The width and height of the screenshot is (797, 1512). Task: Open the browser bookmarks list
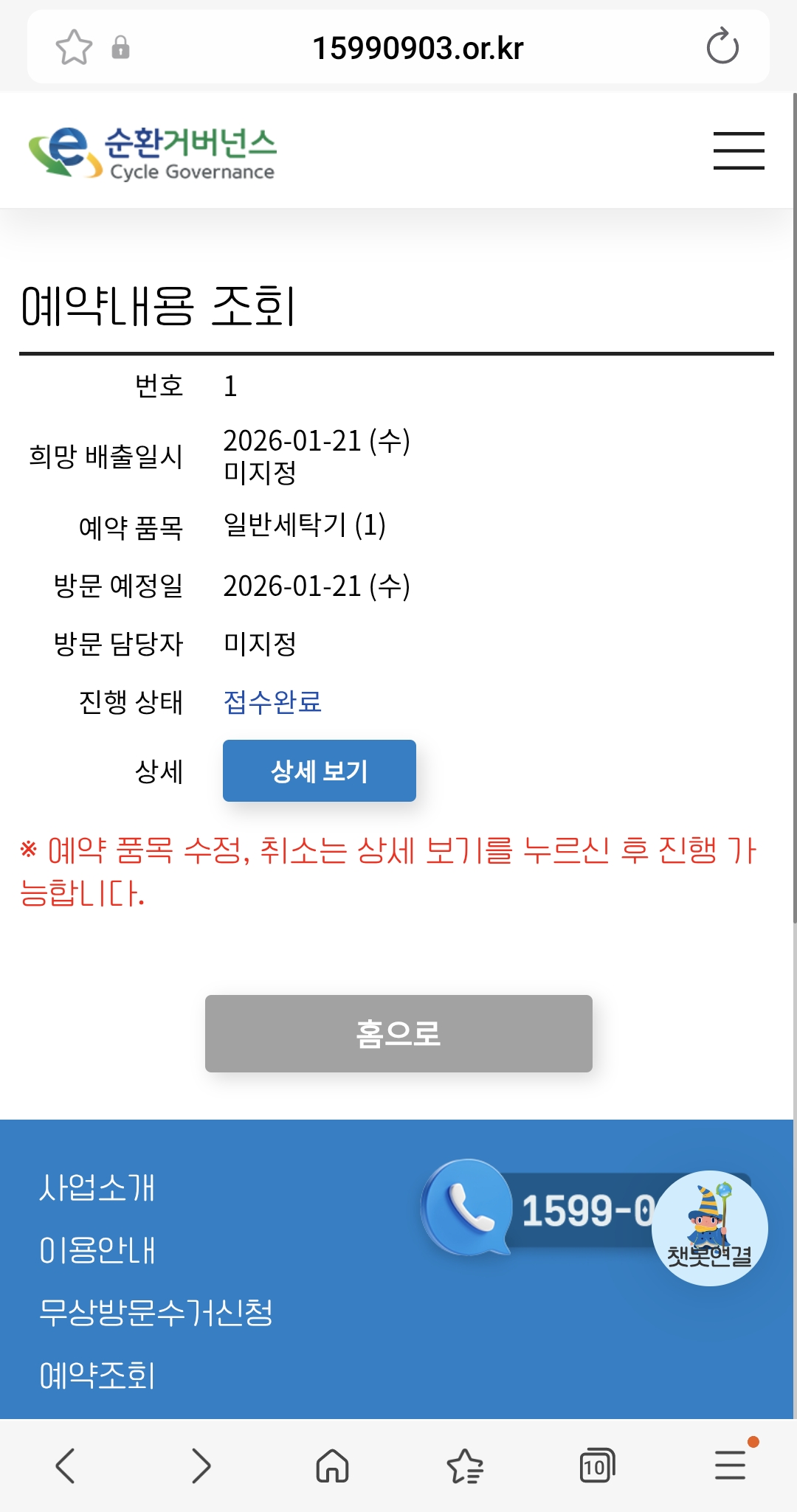pyautogui.click(x=465, y=1465)
